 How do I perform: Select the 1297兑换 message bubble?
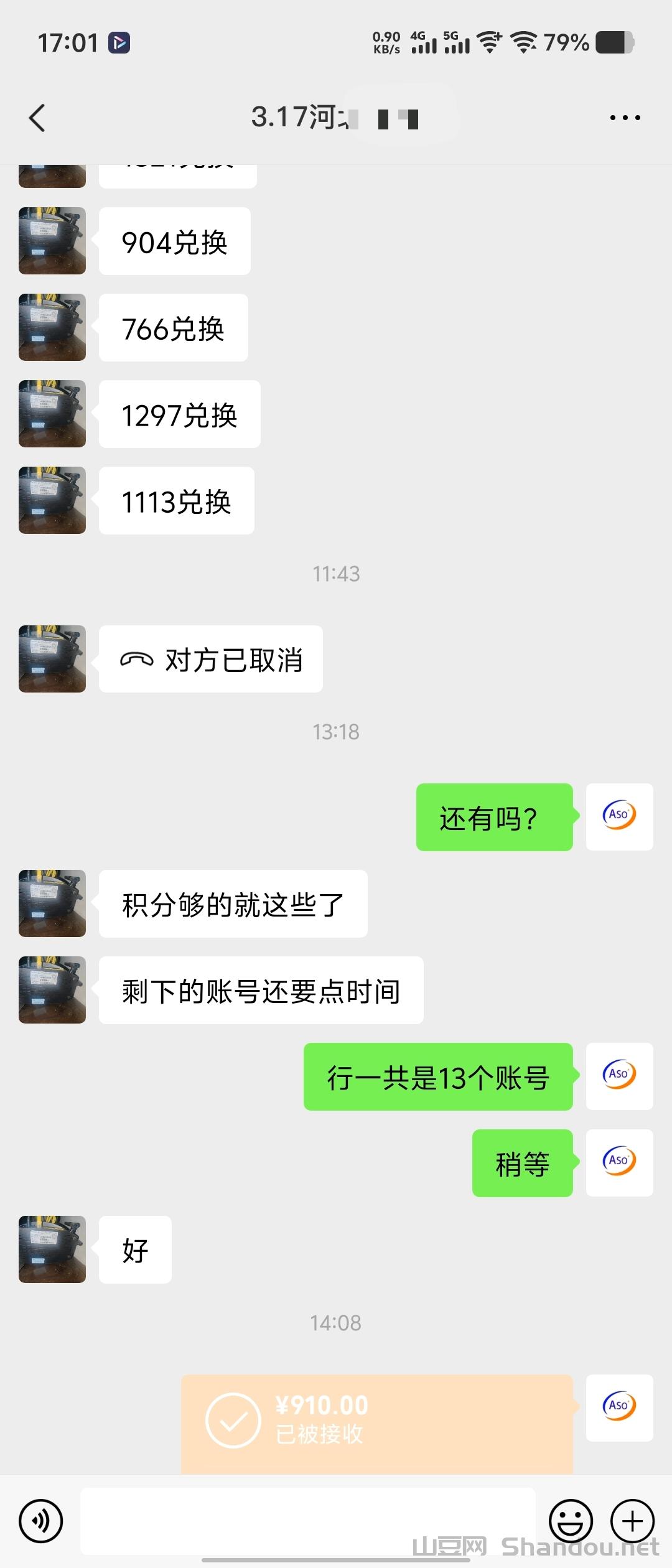(179, 414)
